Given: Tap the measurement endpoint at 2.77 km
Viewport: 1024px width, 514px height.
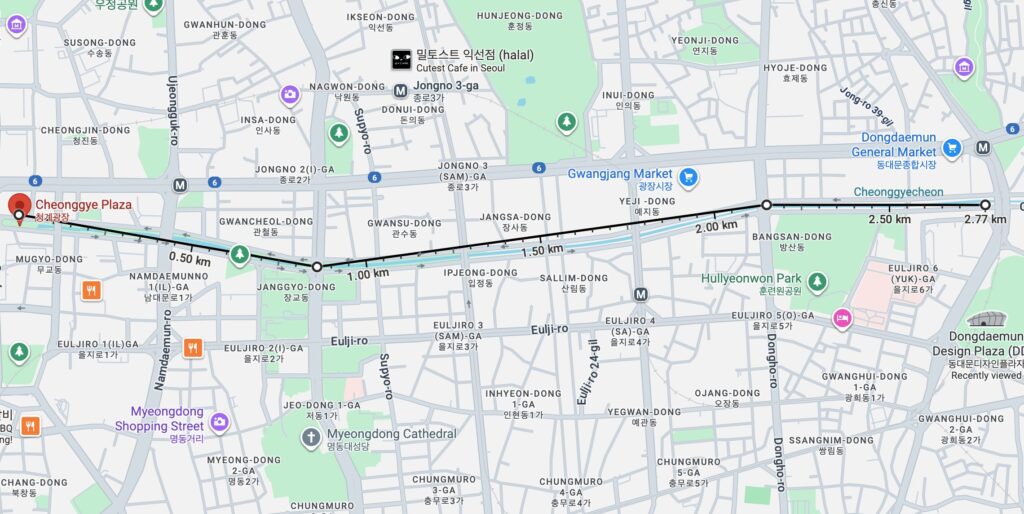Looking at the screenshot, I should (x=985, y=205).
